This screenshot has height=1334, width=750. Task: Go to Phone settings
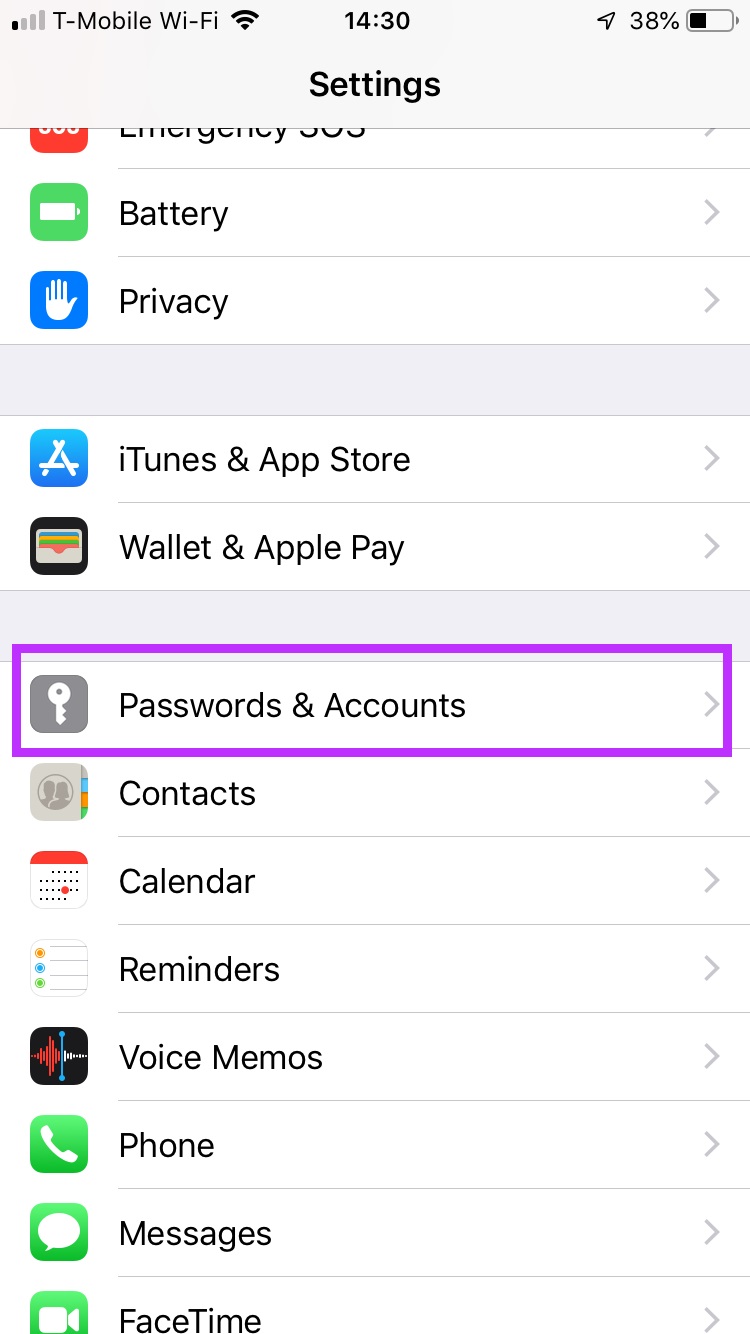[x=374, y=1145]
